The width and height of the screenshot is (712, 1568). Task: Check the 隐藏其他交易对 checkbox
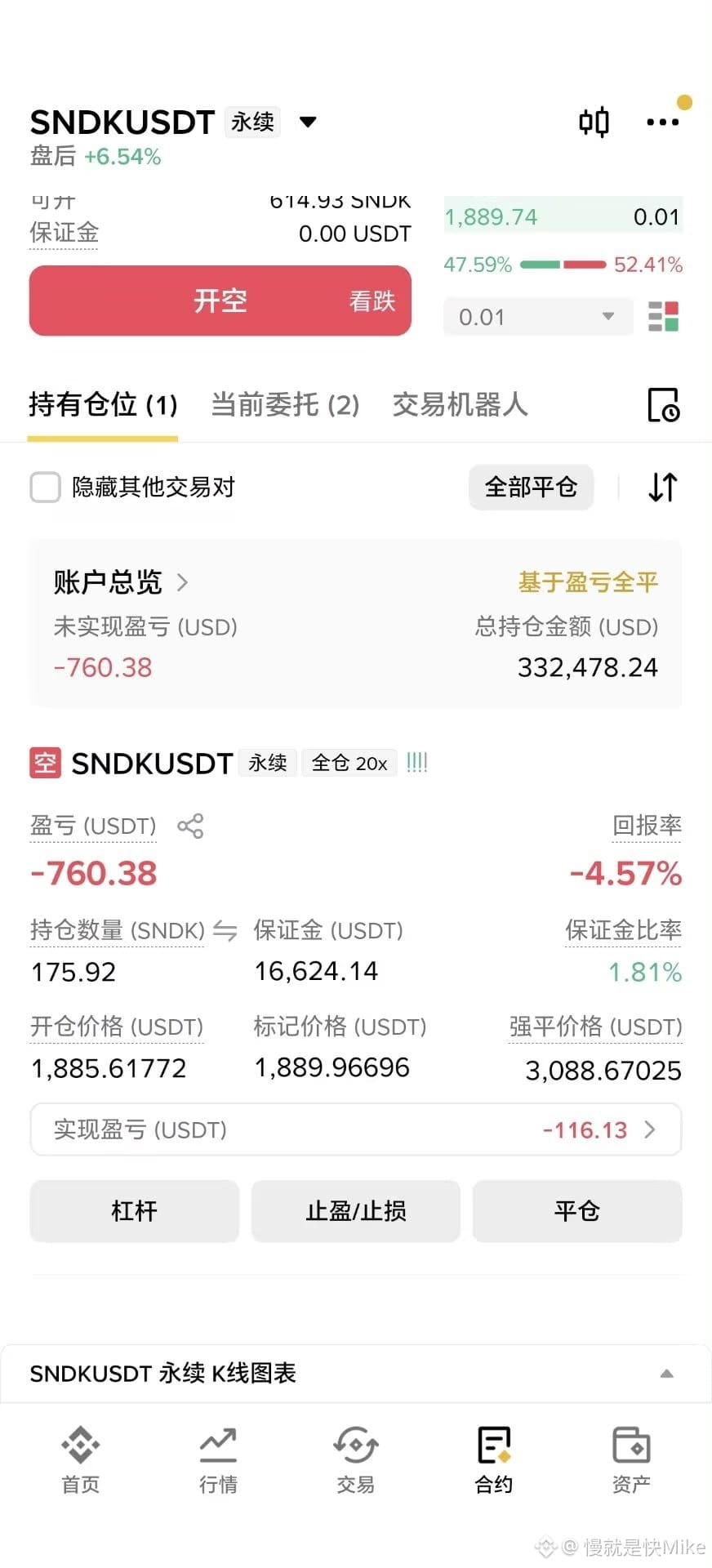coord(45,488)
